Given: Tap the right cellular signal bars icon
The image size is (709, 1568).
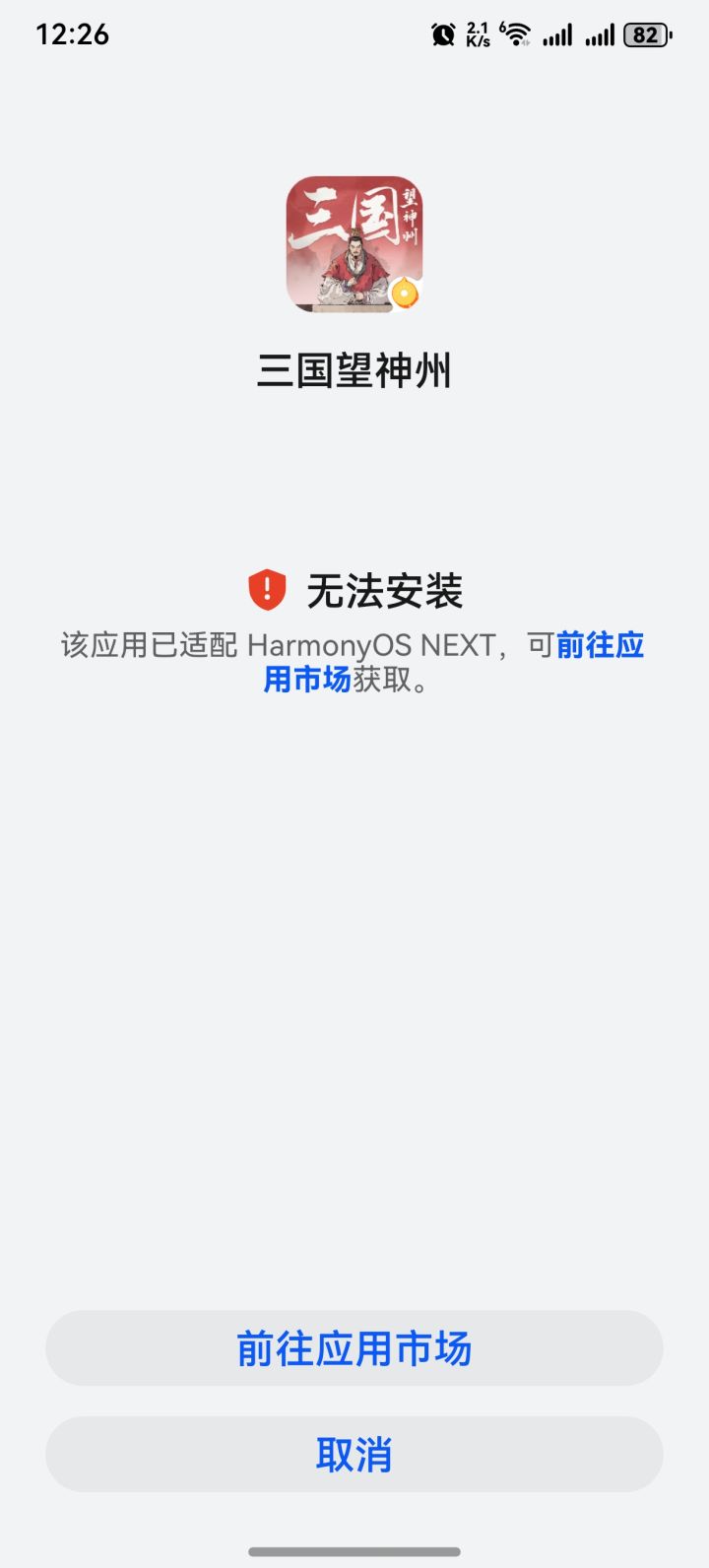Looking at the screenshot, I should pos(601,33).
